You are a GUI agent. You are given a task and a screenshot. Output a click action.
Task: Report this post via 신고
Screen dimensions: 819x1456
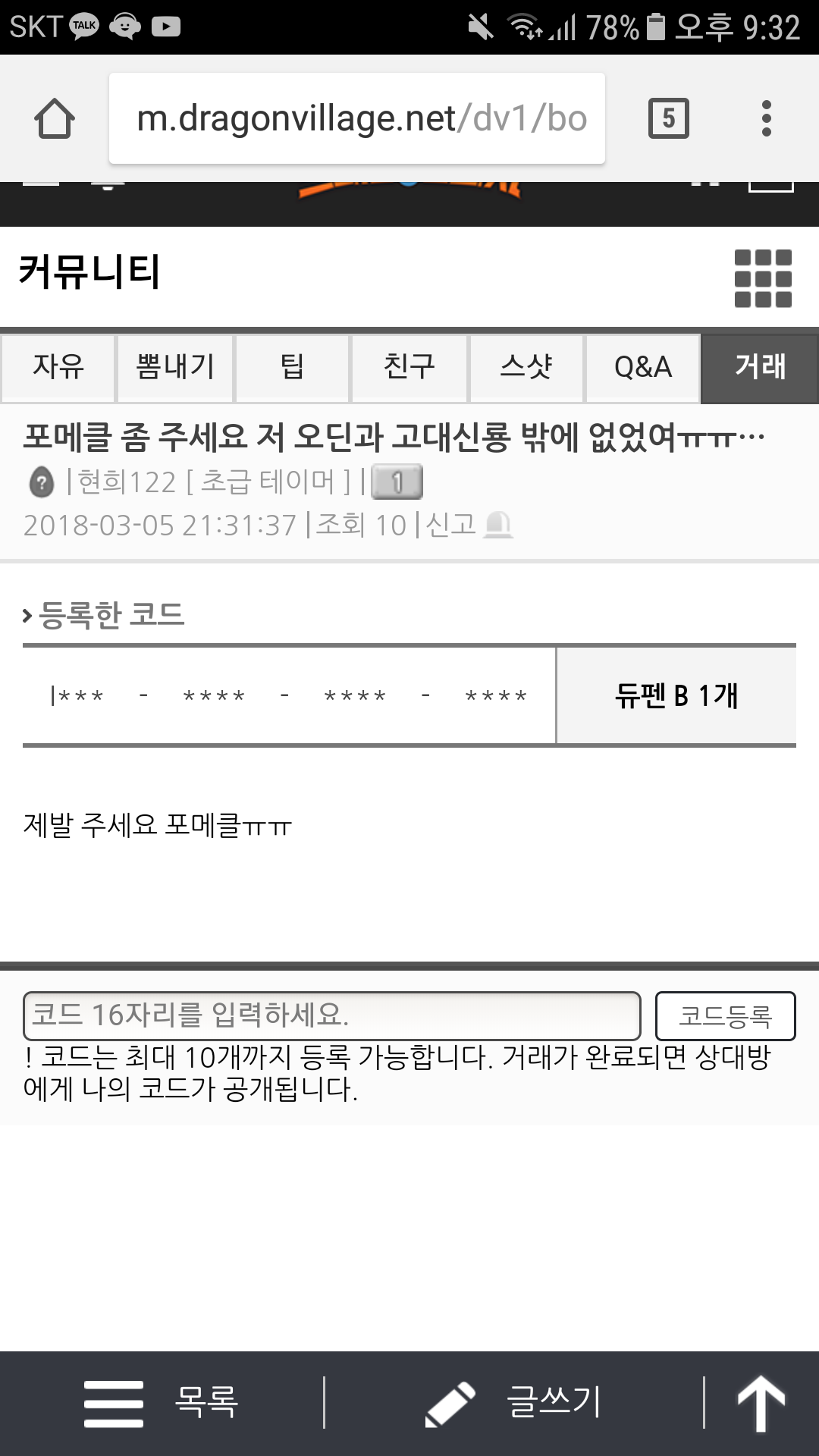(x=468, y=525)
